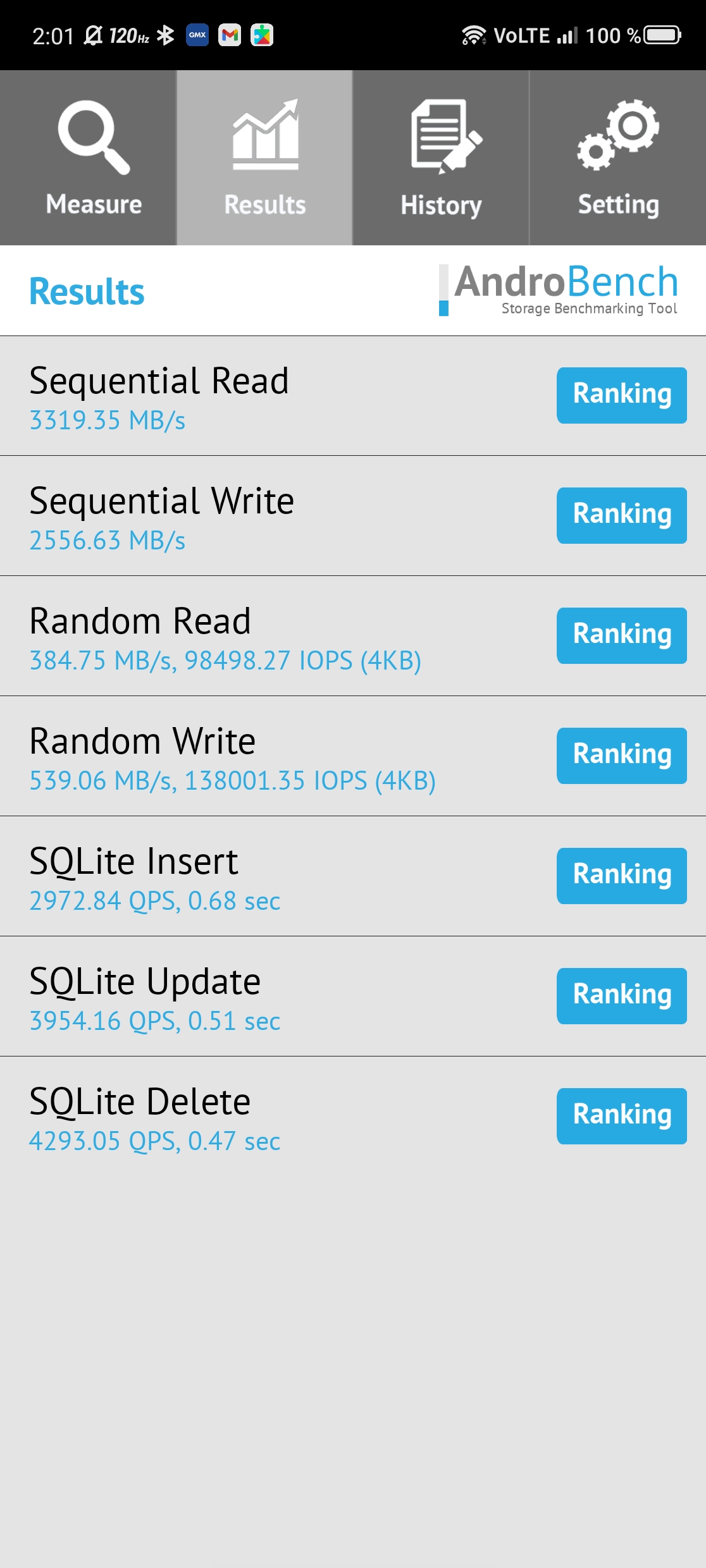
Task: Open SQLite Delete ranking
Action: (622, 1116)
